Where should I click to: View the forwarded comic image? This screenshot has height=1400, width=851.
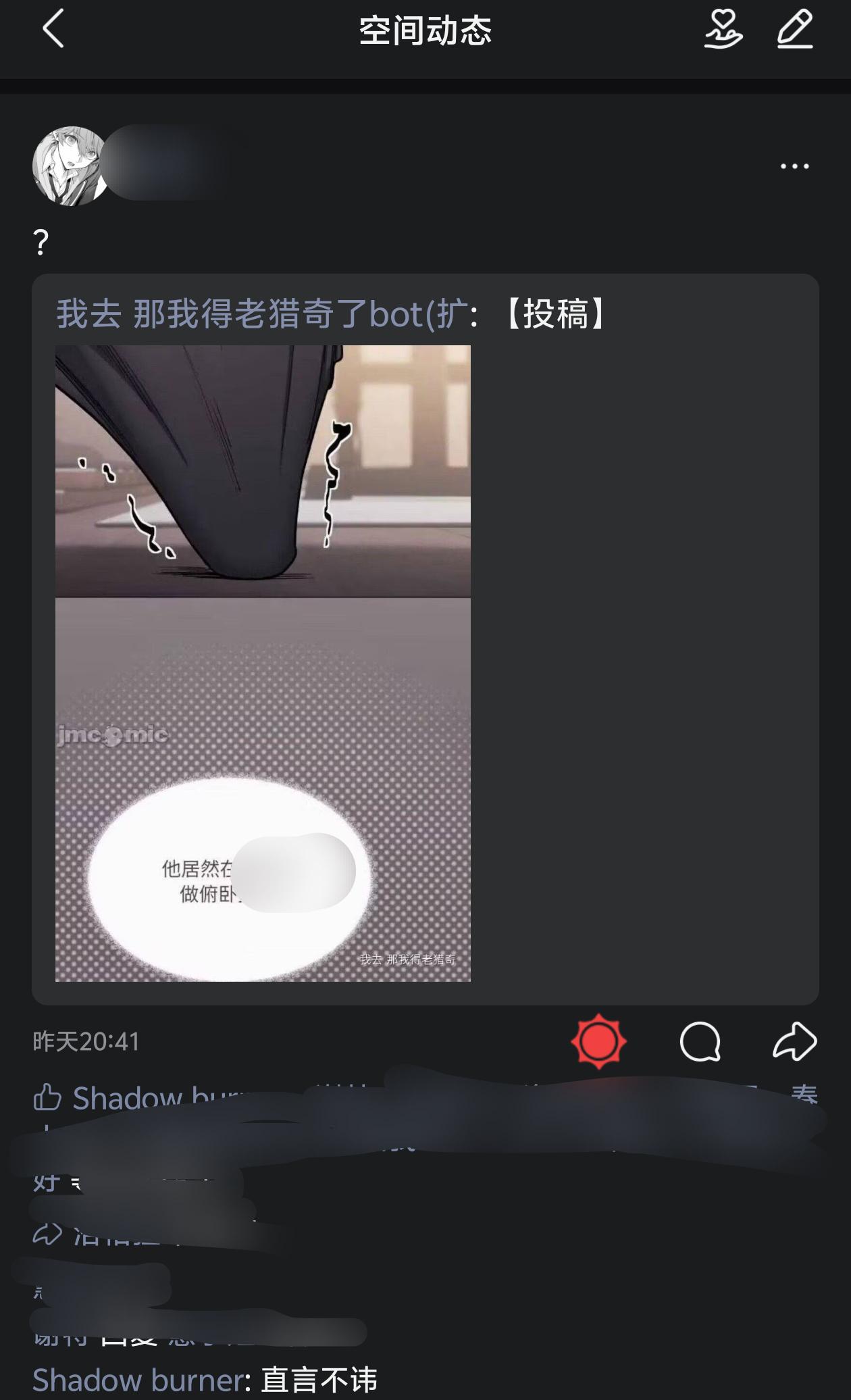pos(263,662)
